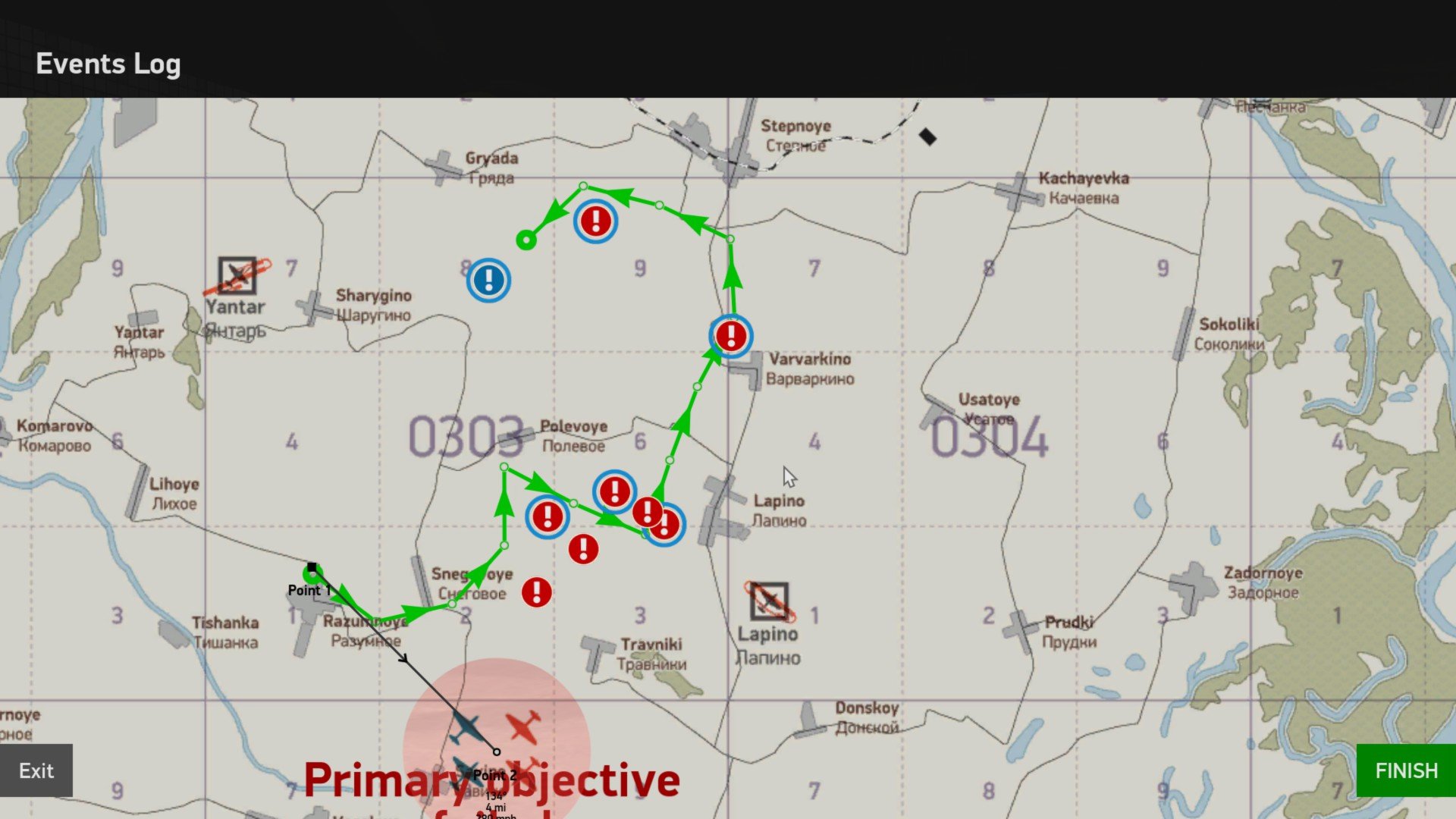Open the blue exclamation event marker
This screenshot has height=819, width=1456.
(x=488, y=280)
